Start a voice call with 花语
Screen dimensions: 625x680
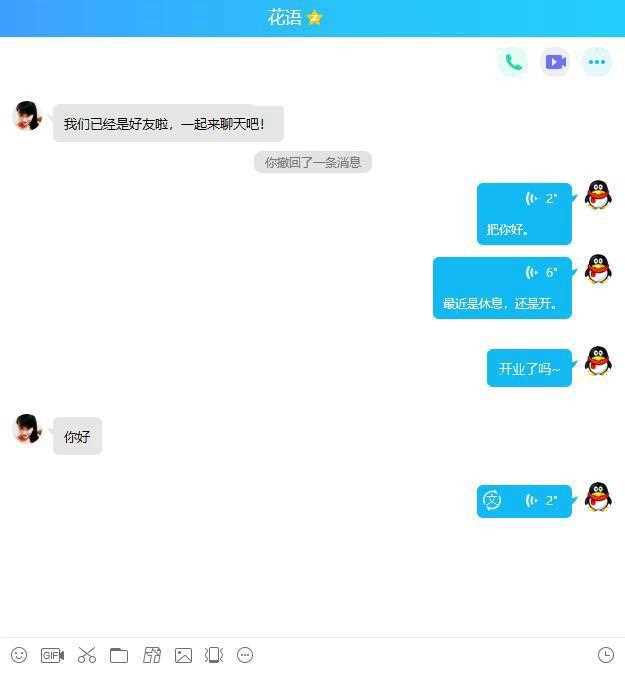coord(513,62)
